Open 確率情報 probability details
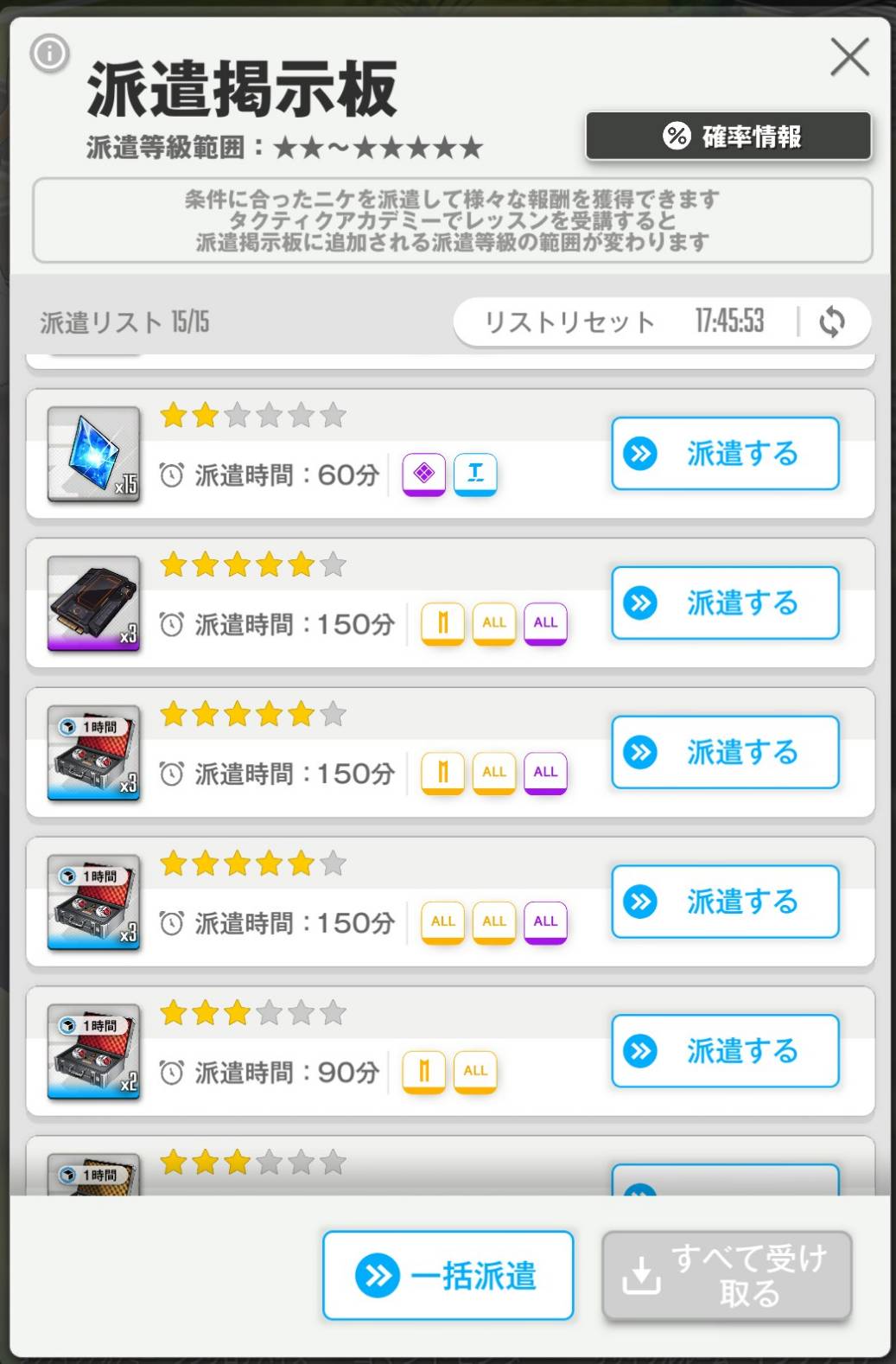Screen dimensions: 896x1364 click(x=728, y=136)
